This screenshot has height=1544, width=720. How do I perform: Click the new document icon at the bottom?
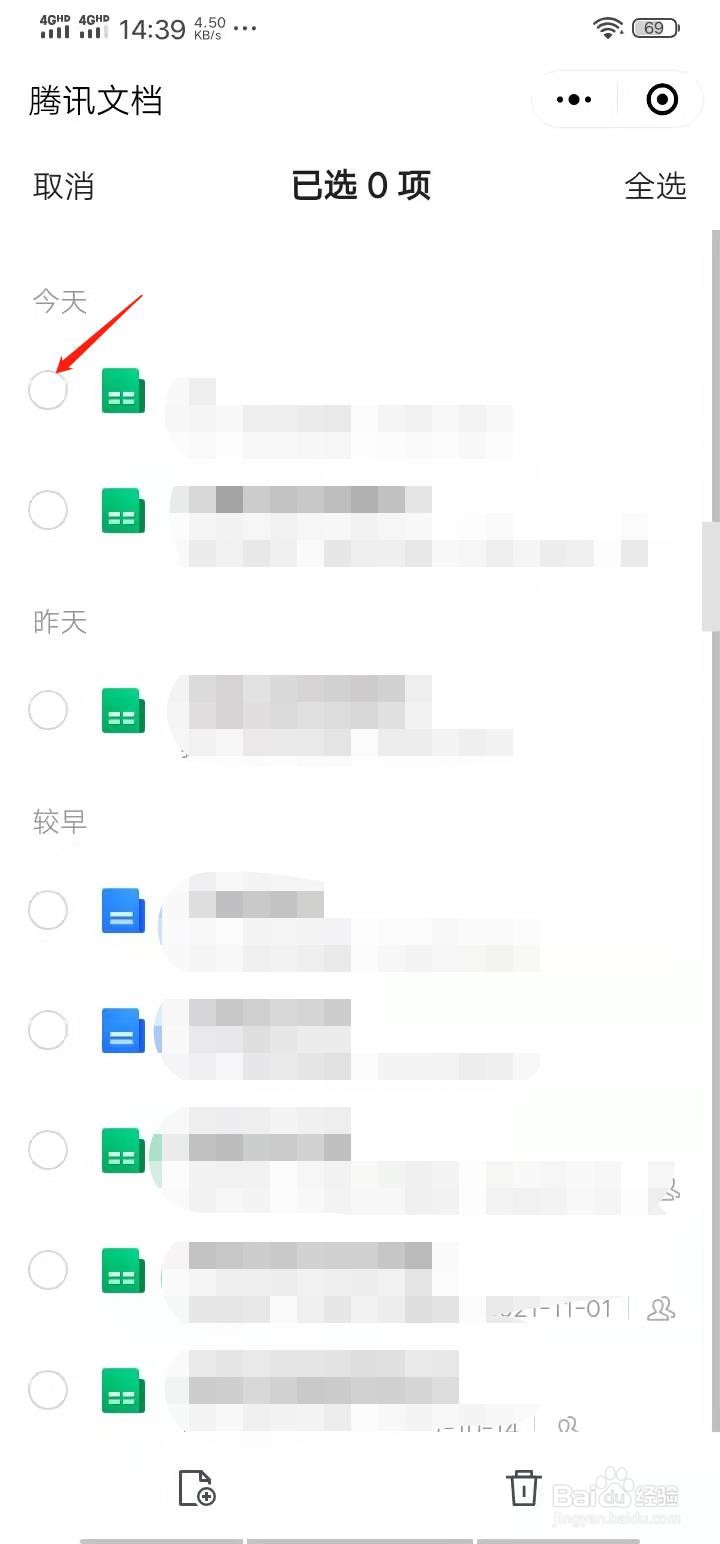tap(196, 1489)
